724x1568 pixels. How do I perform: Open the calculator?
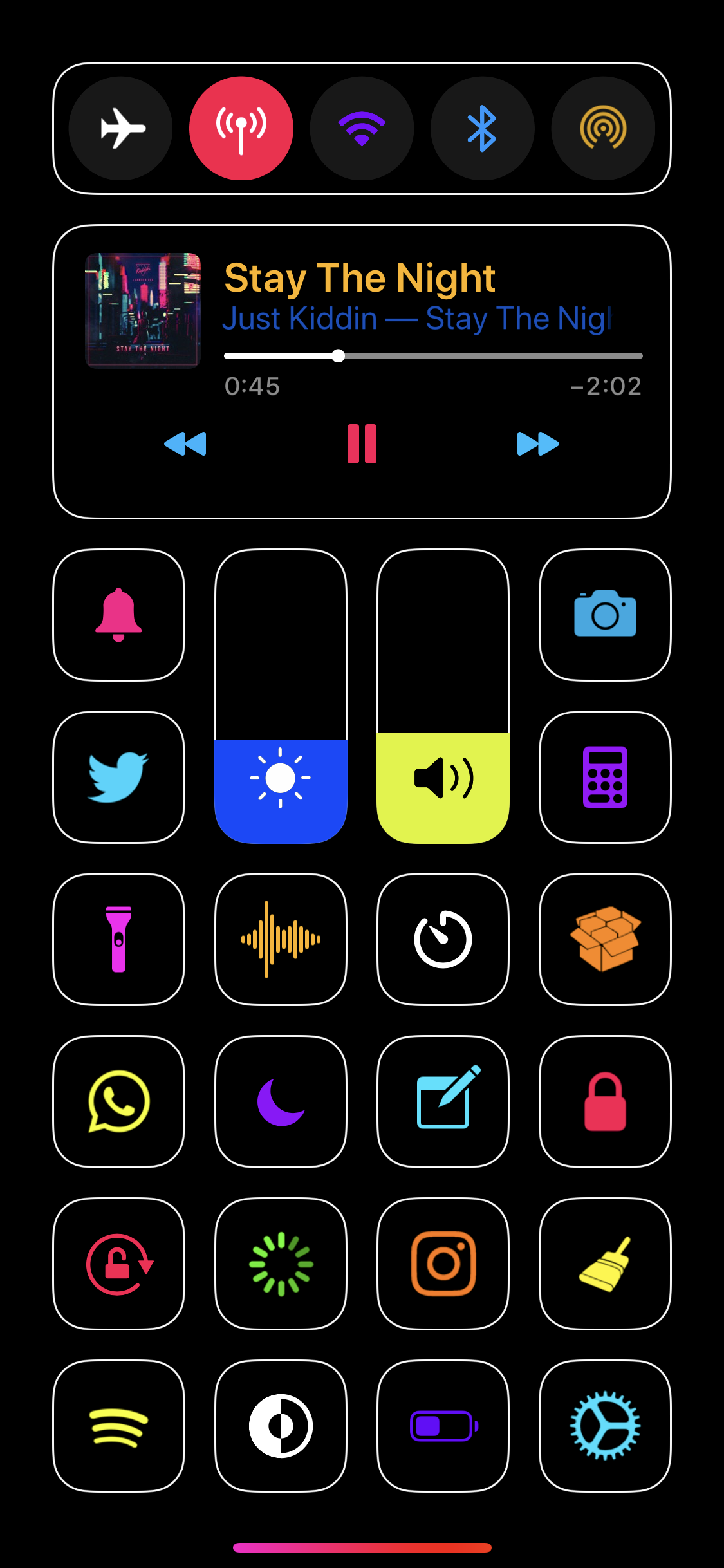pyautogui.click(x=605, y=777)
